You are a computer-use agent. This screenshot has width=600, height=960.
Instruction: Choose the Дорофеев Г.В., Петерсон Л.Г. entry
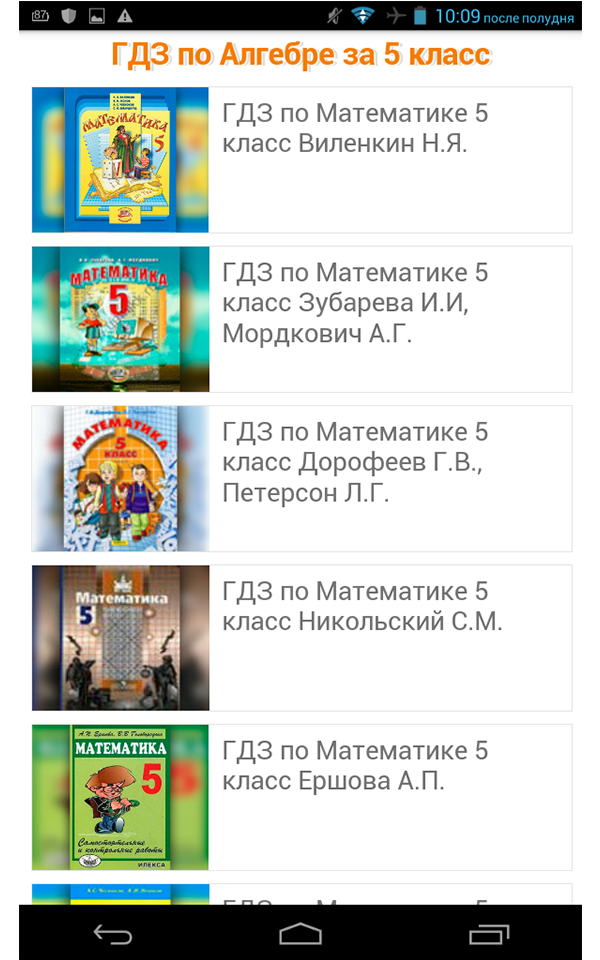click(301, 478)
